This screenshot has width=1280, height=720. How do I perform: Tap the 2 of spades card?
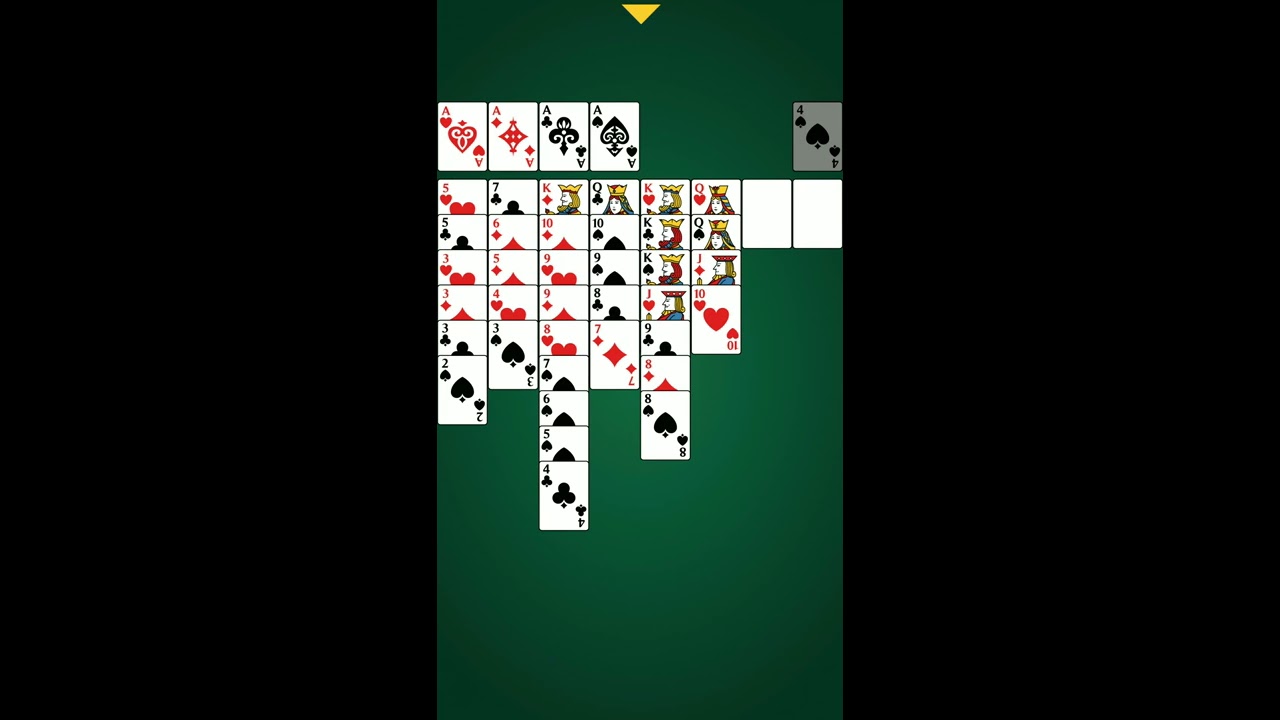(x=462, y=391)
